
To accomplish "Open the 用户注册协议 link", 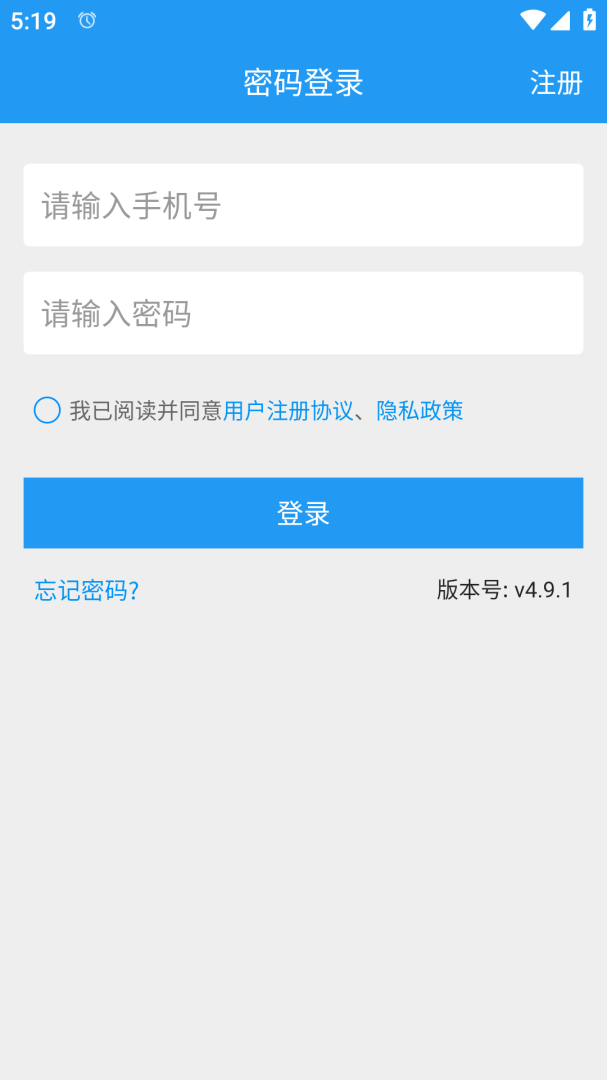I will click(x=288, y=411).
